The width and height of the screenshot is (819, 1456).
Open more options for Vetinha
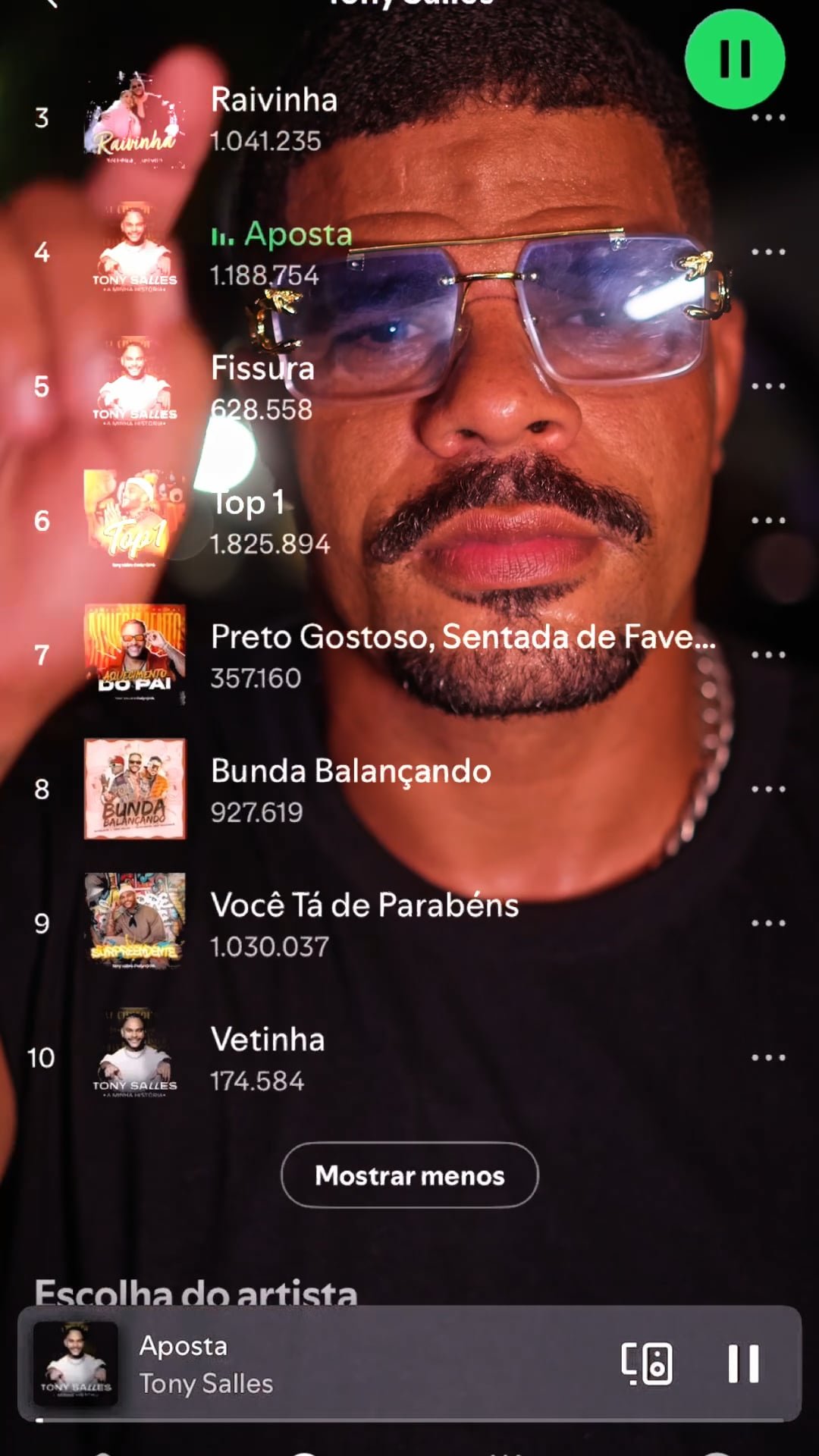pos(767,1058)
